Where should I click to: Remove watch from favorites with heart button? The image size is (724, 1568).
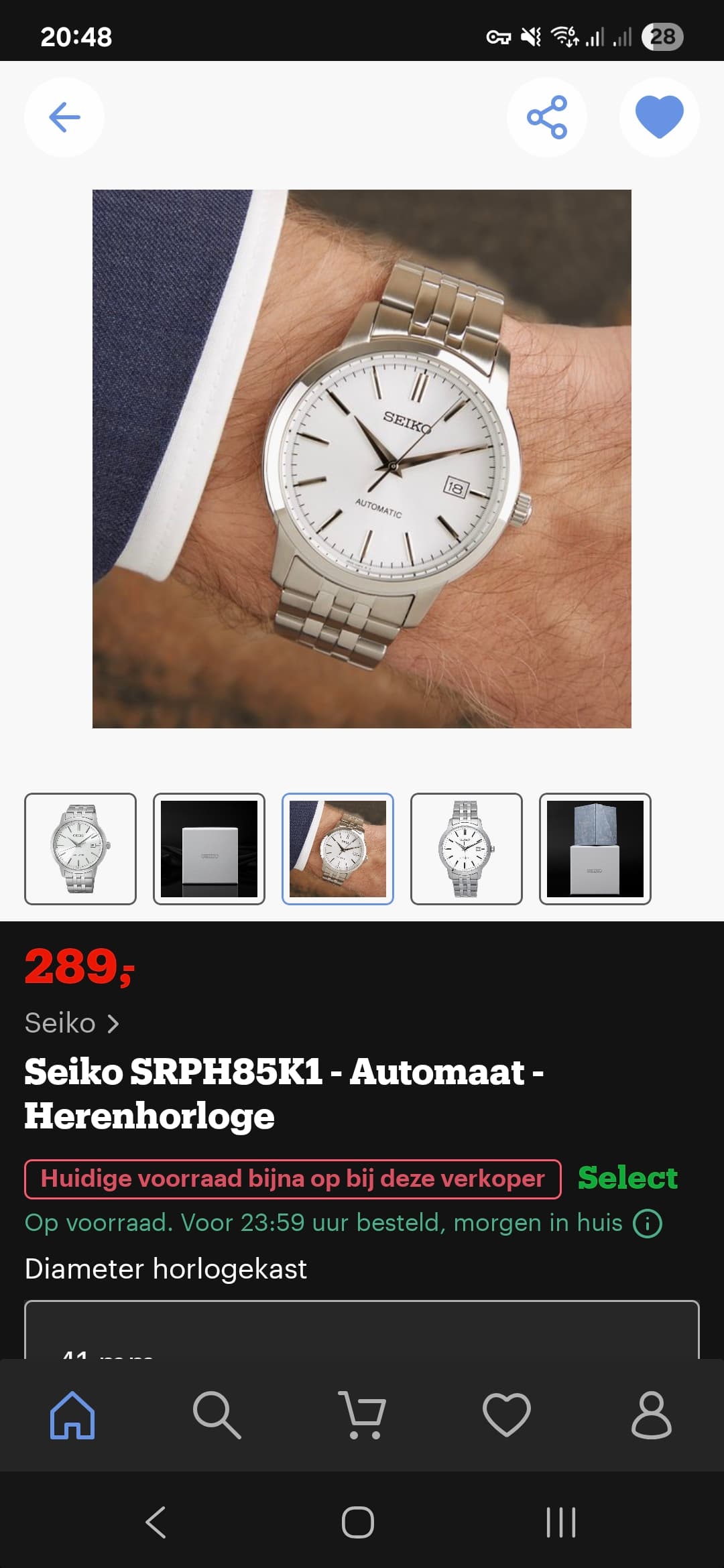click(x=660, y=117)
